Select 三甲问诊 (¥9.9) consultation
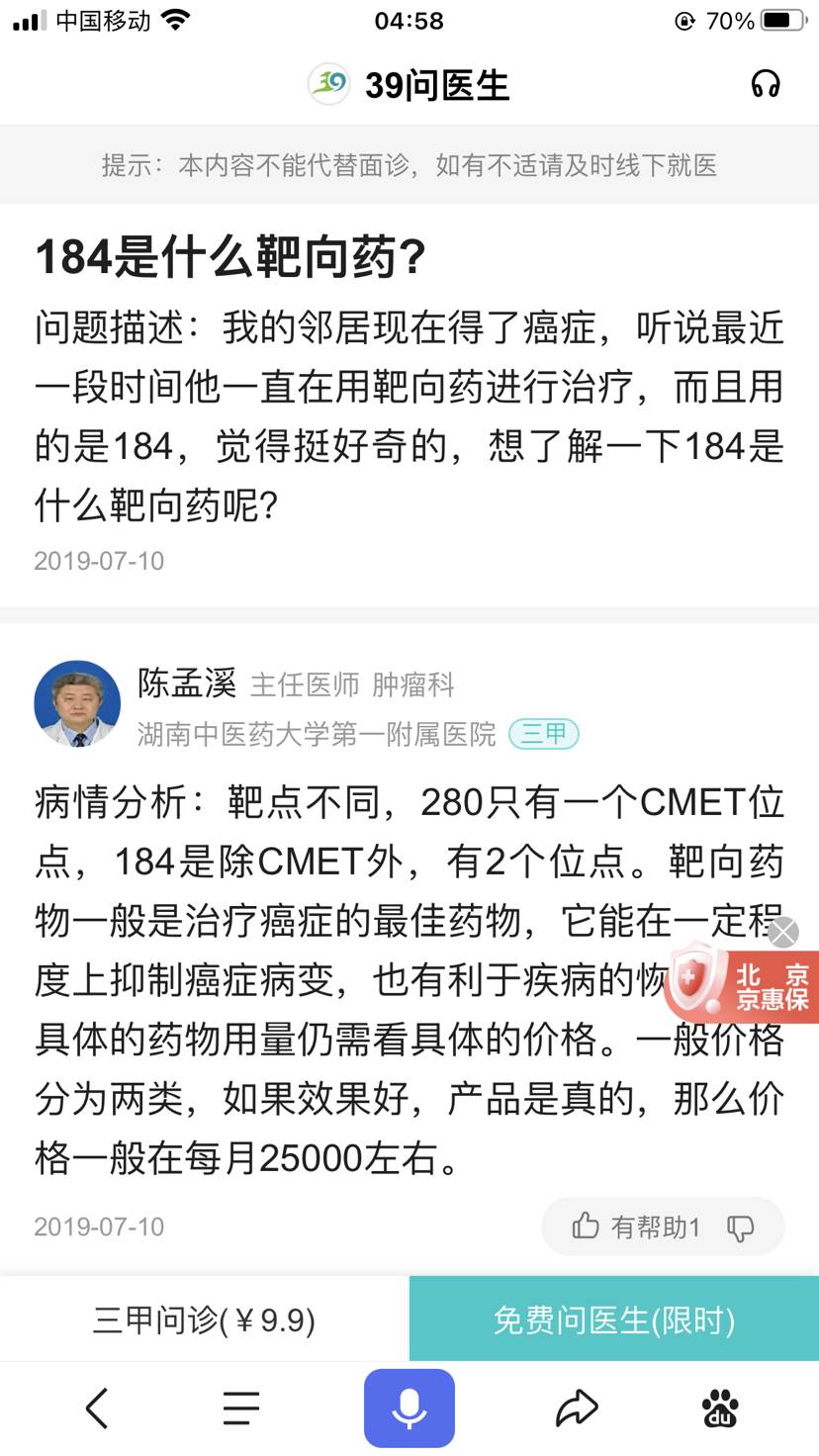The image size is (819, 1456). [x=204, y=1319]
